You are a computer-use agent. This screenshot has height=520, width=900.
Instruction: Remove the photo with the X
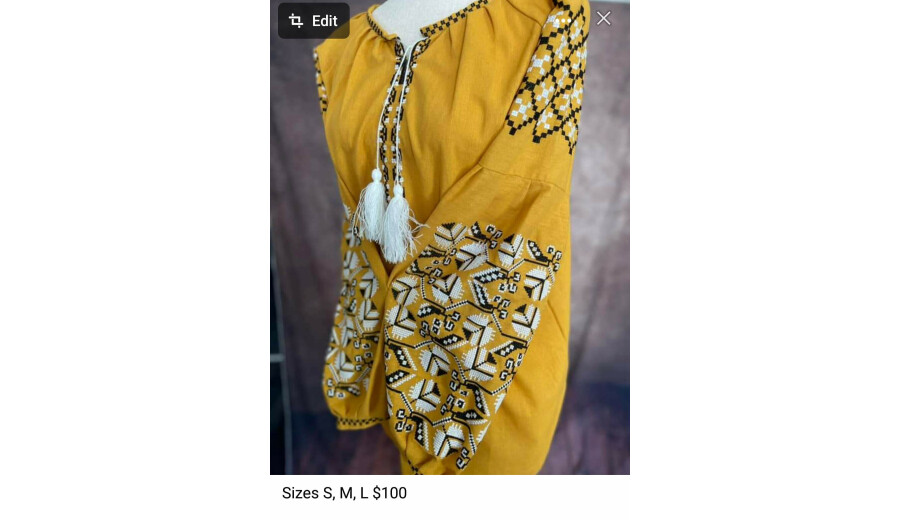[603, 18]
